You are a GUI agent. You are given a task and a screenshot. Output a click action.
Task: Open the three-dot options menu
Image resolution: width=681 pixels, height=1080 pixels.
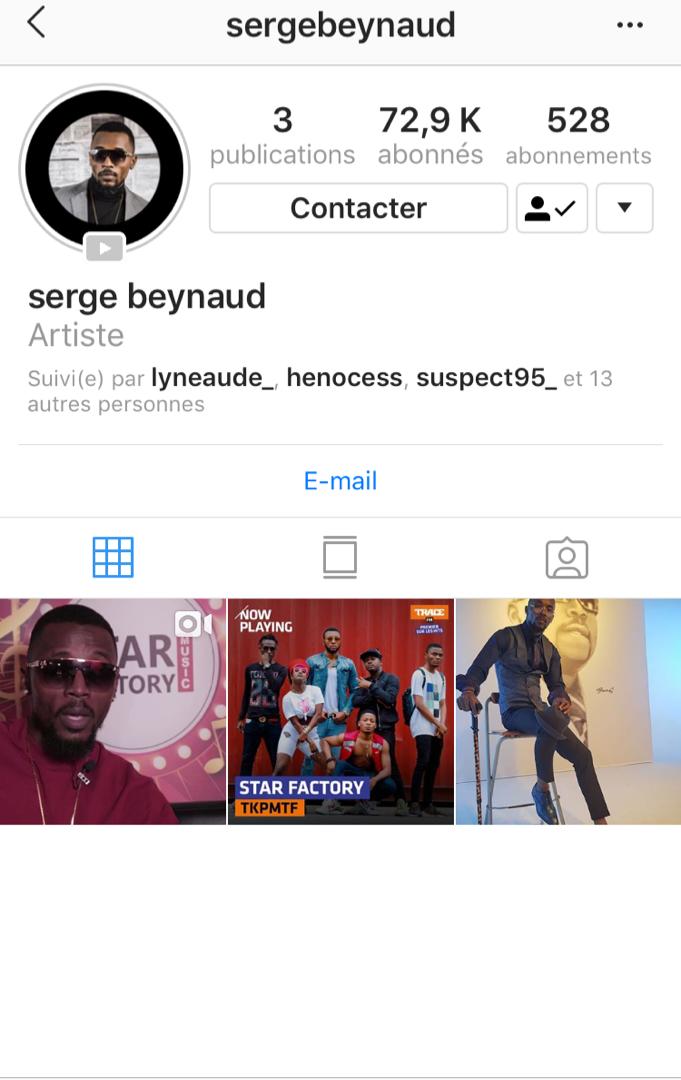(x=630, y=25)
